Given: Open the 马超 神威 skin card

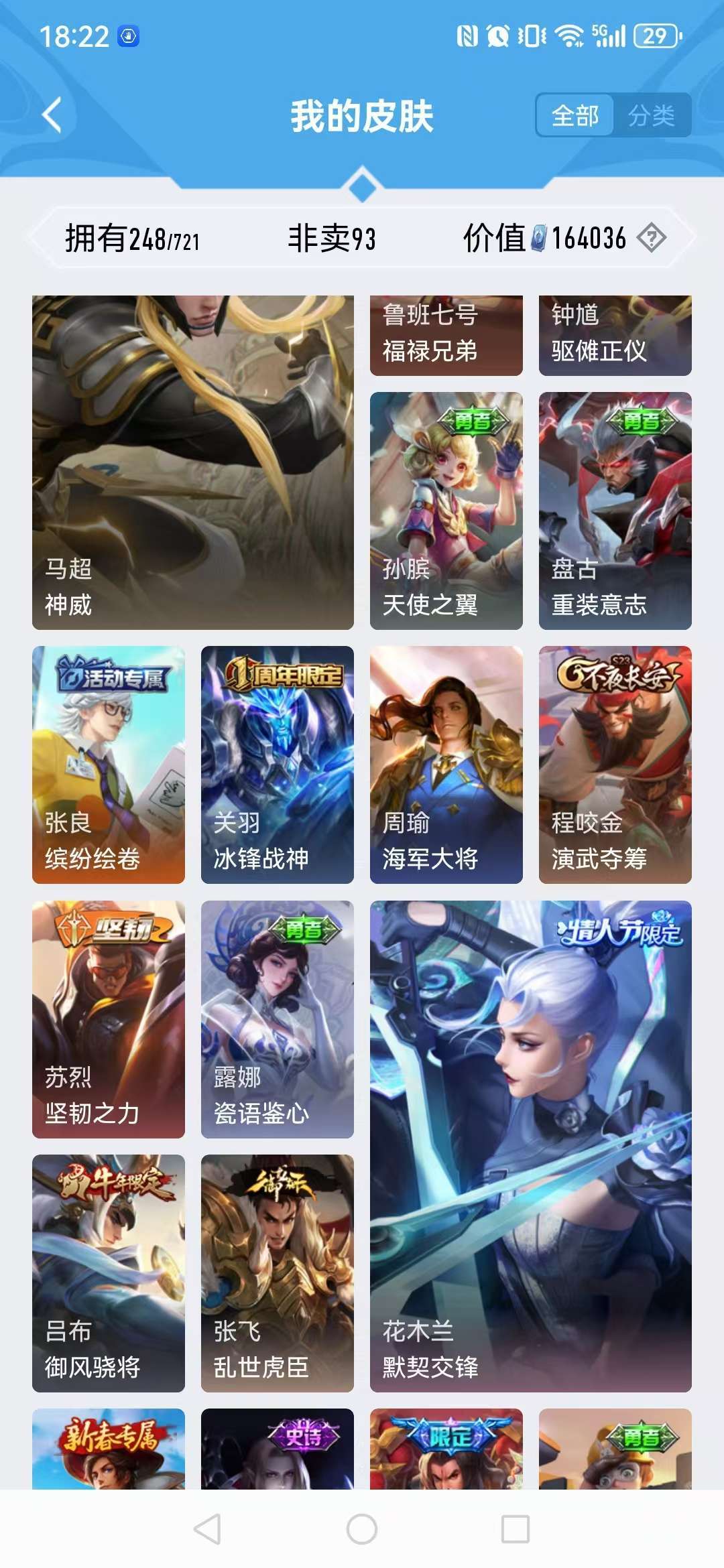Looking at the screenshot, I should pos(193,462).
